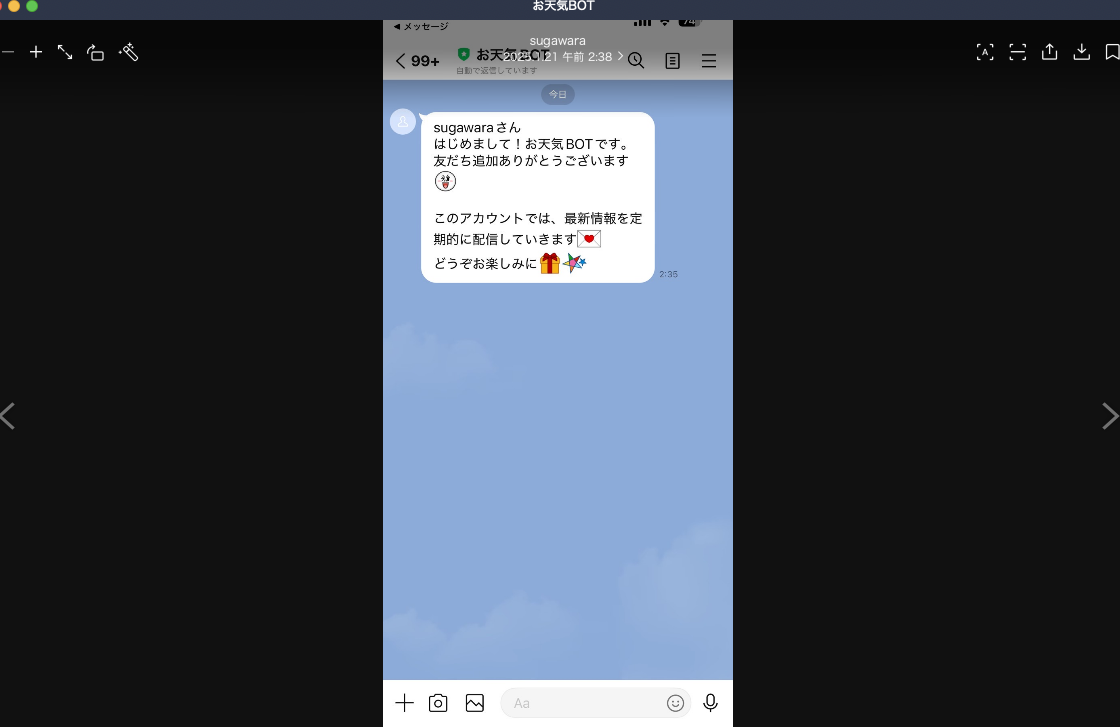
Task: Share this image
Action: [x=1049, y=52]
